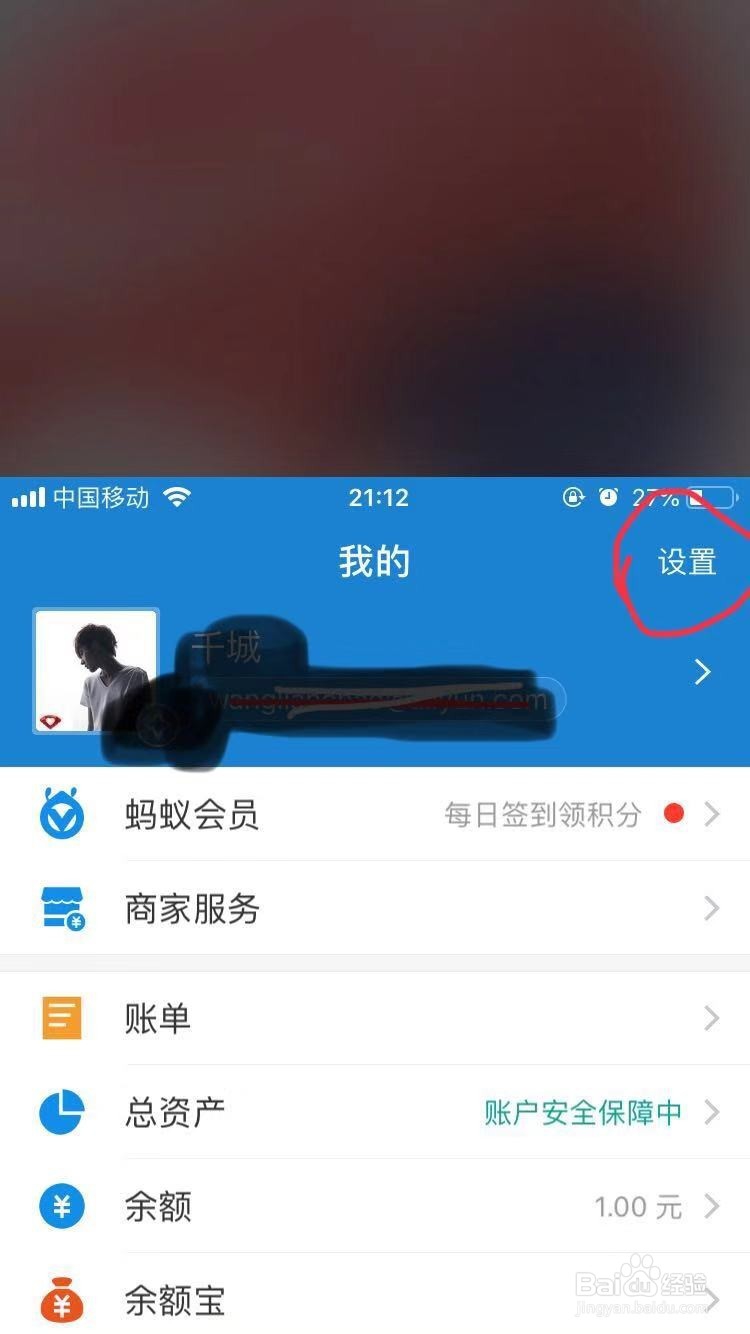Image resolution: width=750 pixels, height=1334 pixels.
Task: Open 账单 using the orange bill icon
Action: (x=62, y=1017)
